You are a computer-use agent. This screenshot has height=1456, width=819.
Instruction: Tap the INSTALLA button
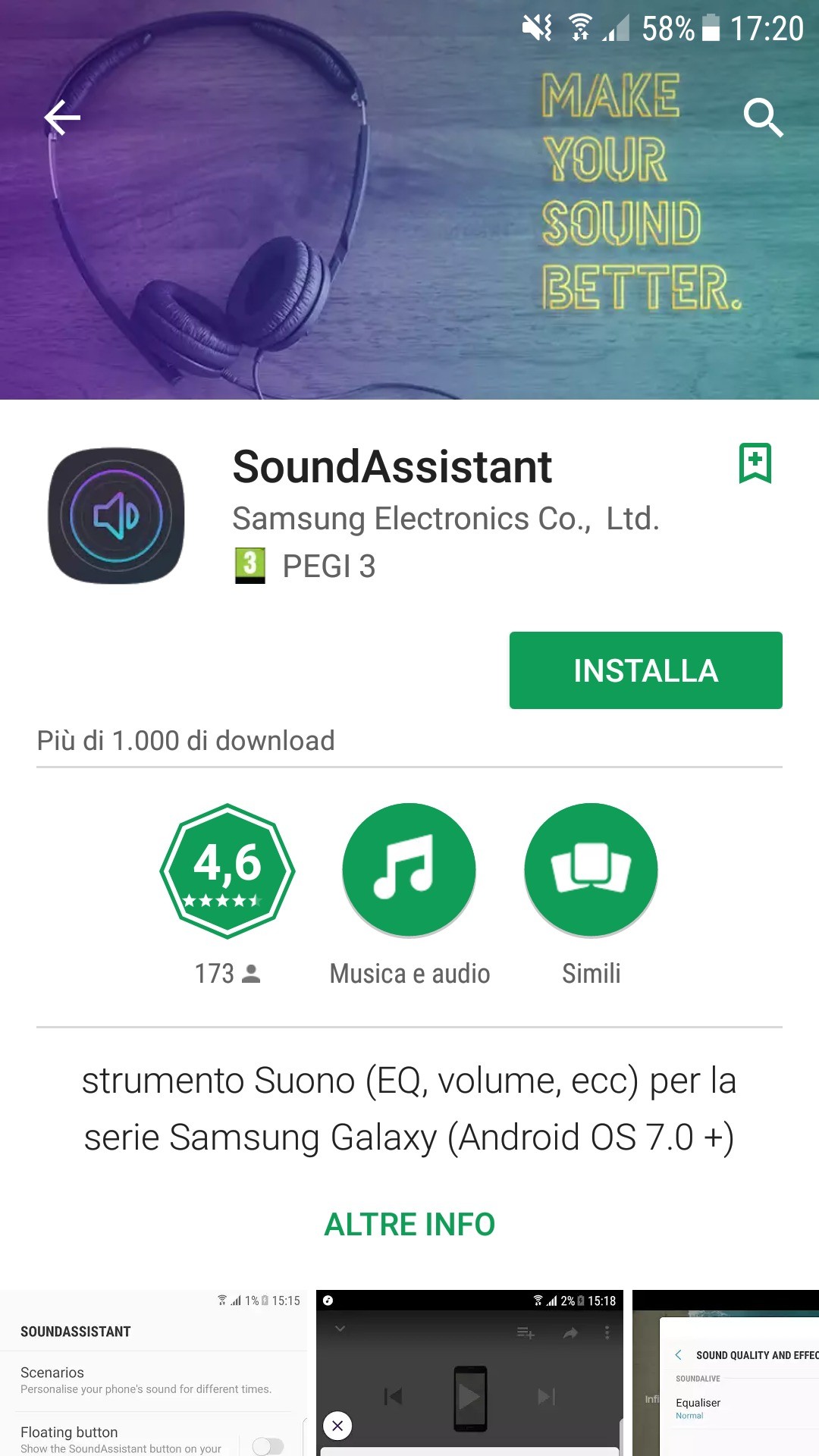pyautogui.click(x=645, y=670)
